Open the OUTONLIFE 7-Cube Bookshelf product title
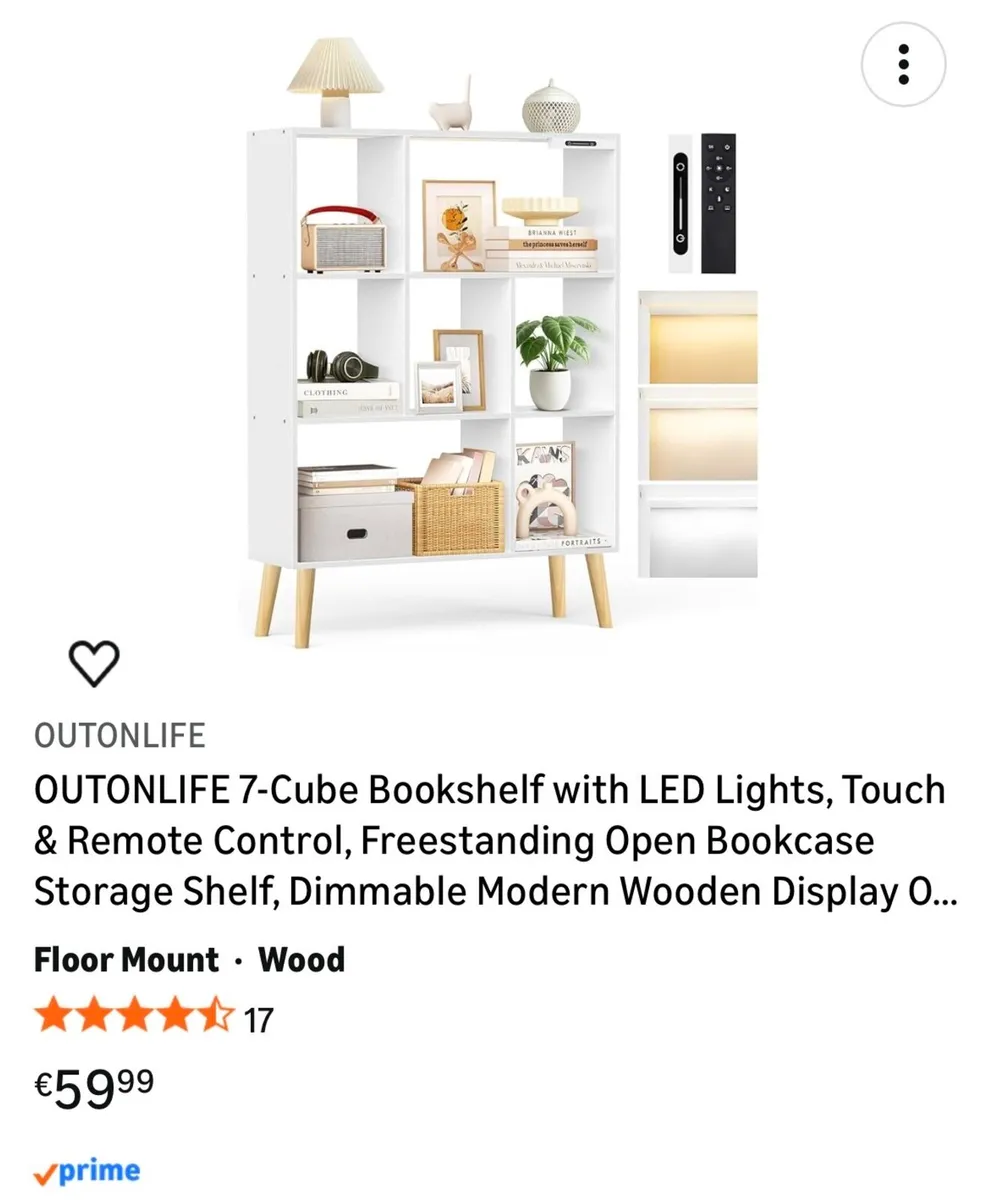Viewport: 998px width, 1200px height. pos(490,840)
